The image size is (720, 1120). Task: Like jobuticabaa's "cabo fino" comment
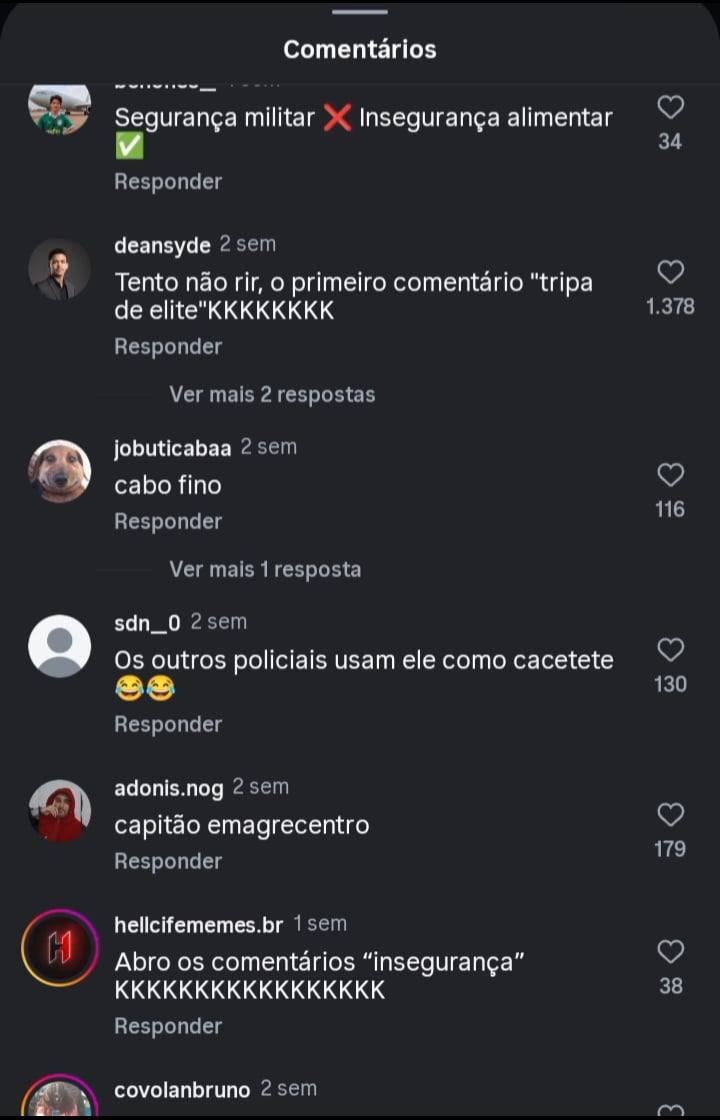tap(670, 475)
